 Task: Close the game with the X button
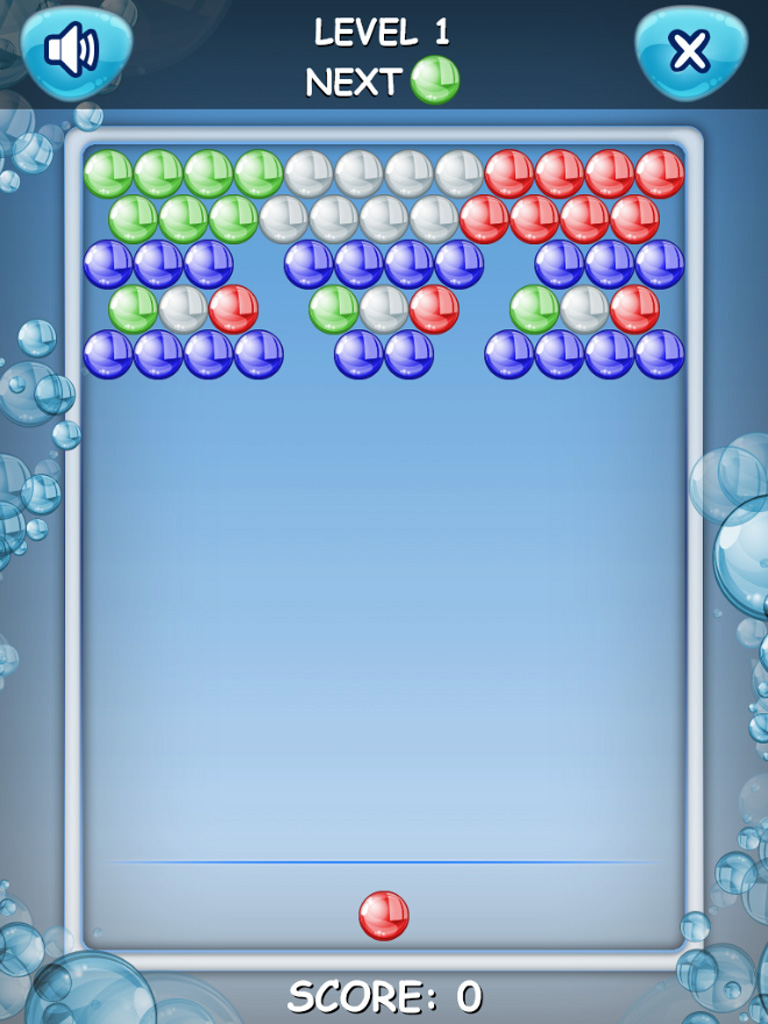690,50
